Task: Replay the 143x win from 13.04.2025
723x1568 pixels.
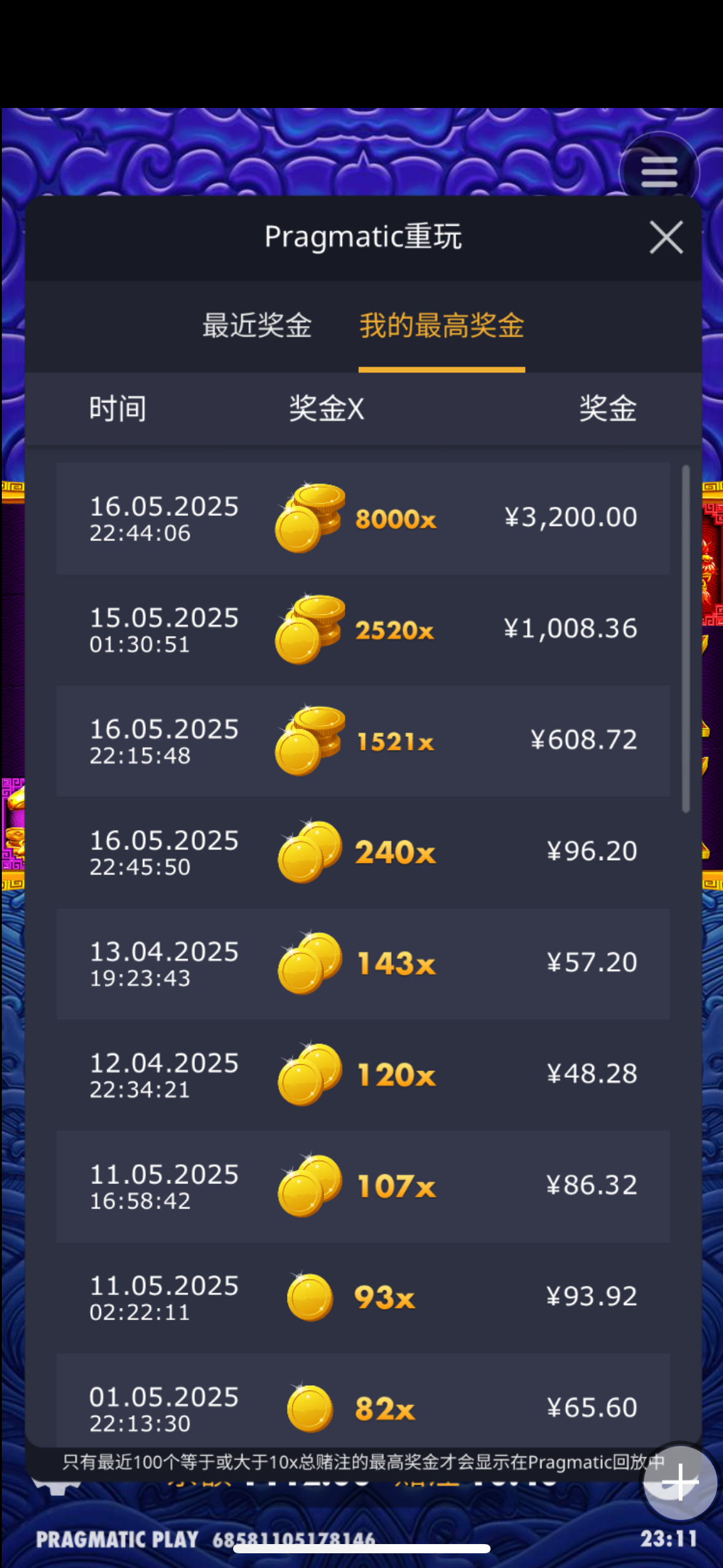Action: pyautogui.click(x=363, y=963)
